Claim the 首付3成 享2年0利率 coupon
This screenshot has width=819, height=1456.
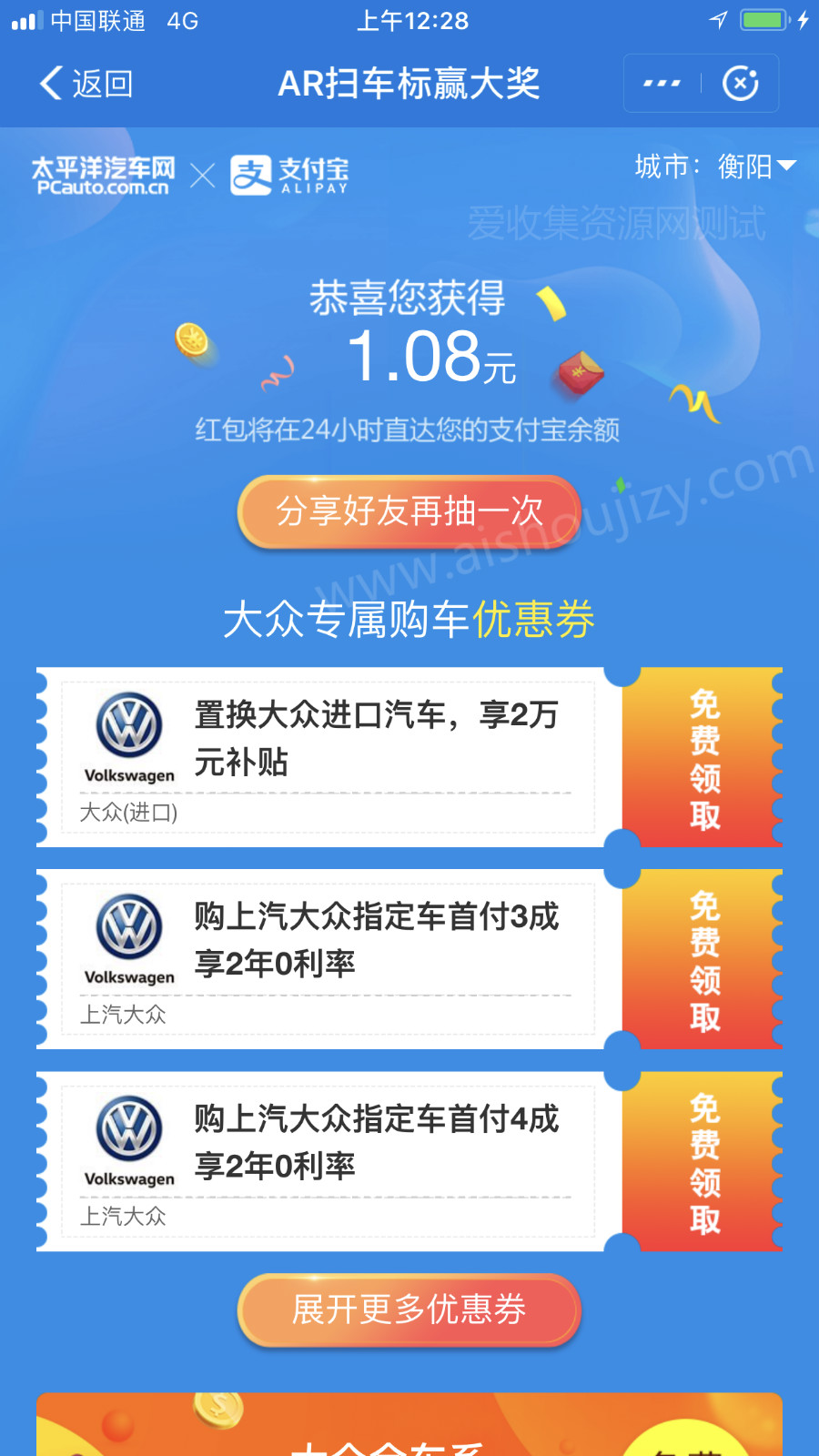703,960
